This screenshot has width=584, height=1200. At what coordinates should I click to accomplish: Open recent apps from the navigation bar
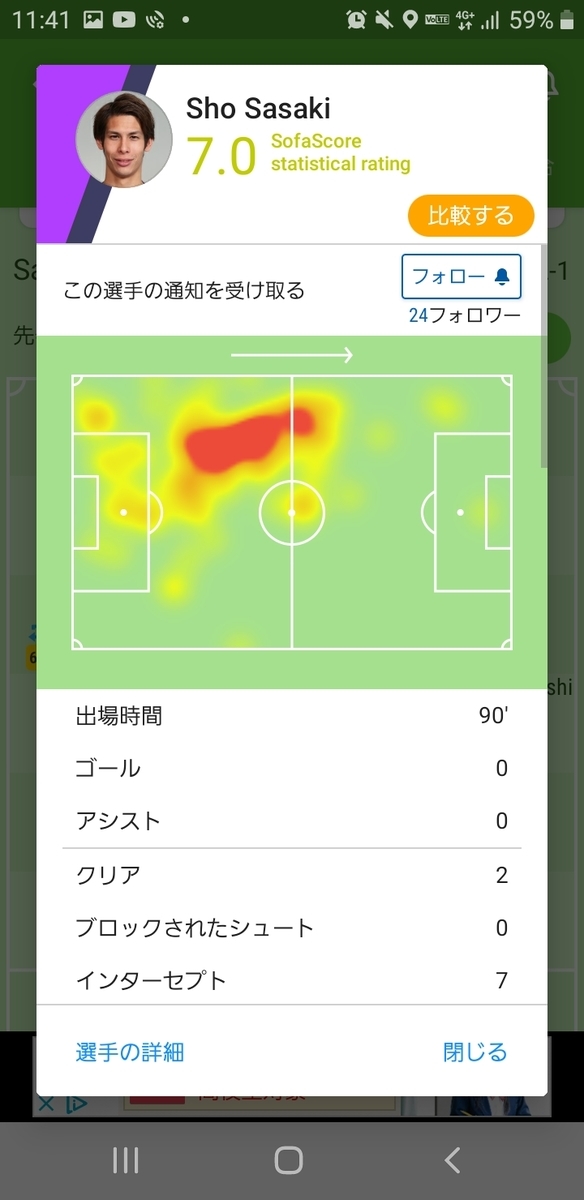[126, 1160]
